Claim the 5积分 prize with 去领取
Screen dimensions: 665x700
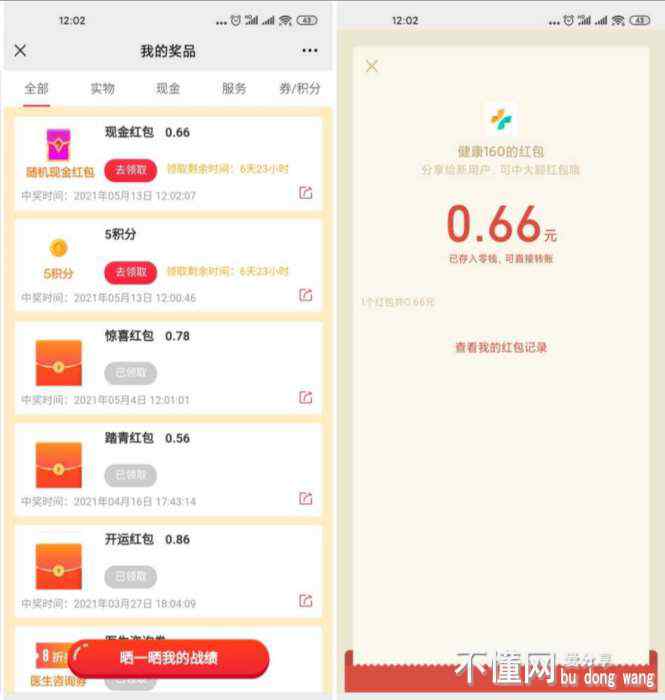click(130, 272)
